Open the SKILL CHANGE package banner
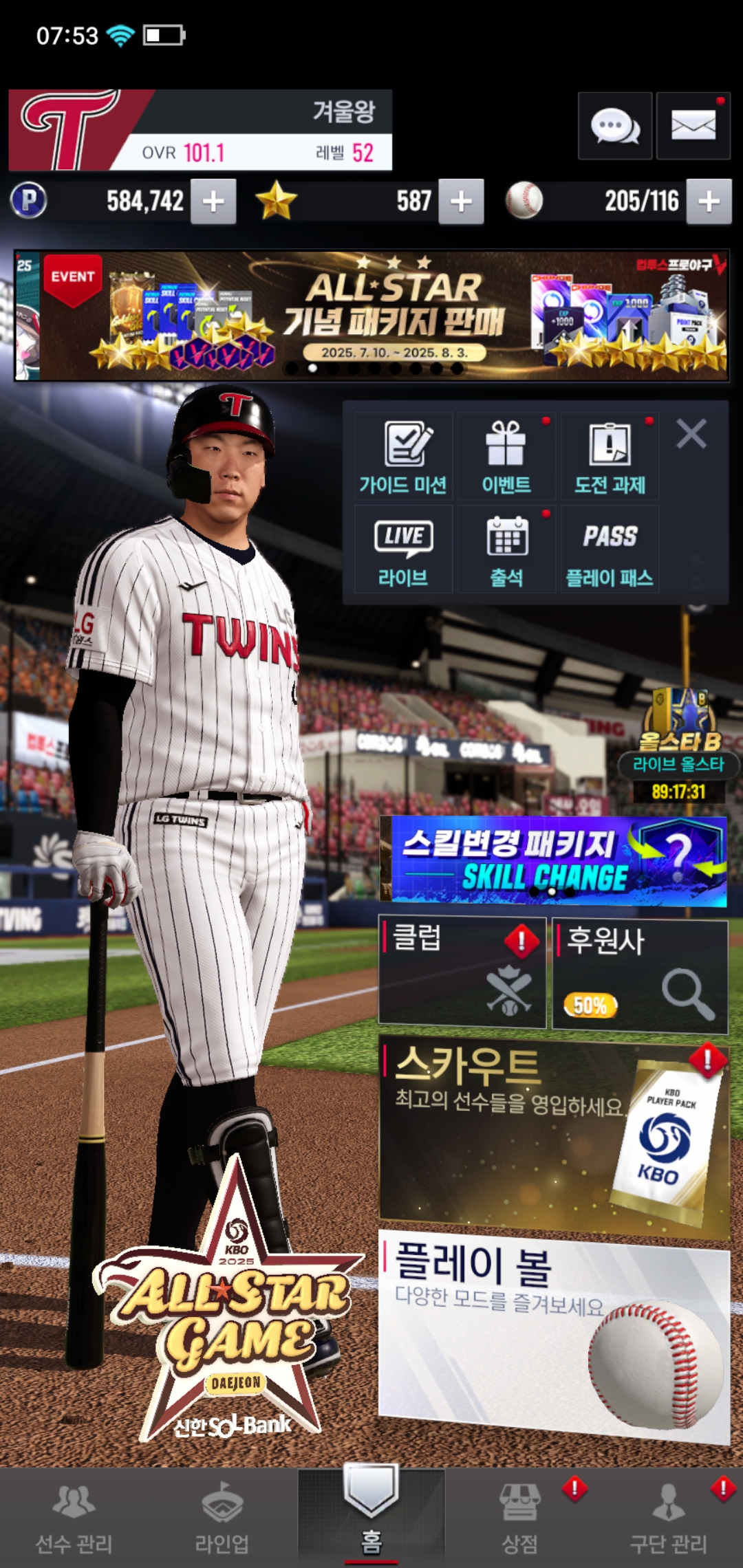Viewport: 743px width, 1568px height. point(554,860)
